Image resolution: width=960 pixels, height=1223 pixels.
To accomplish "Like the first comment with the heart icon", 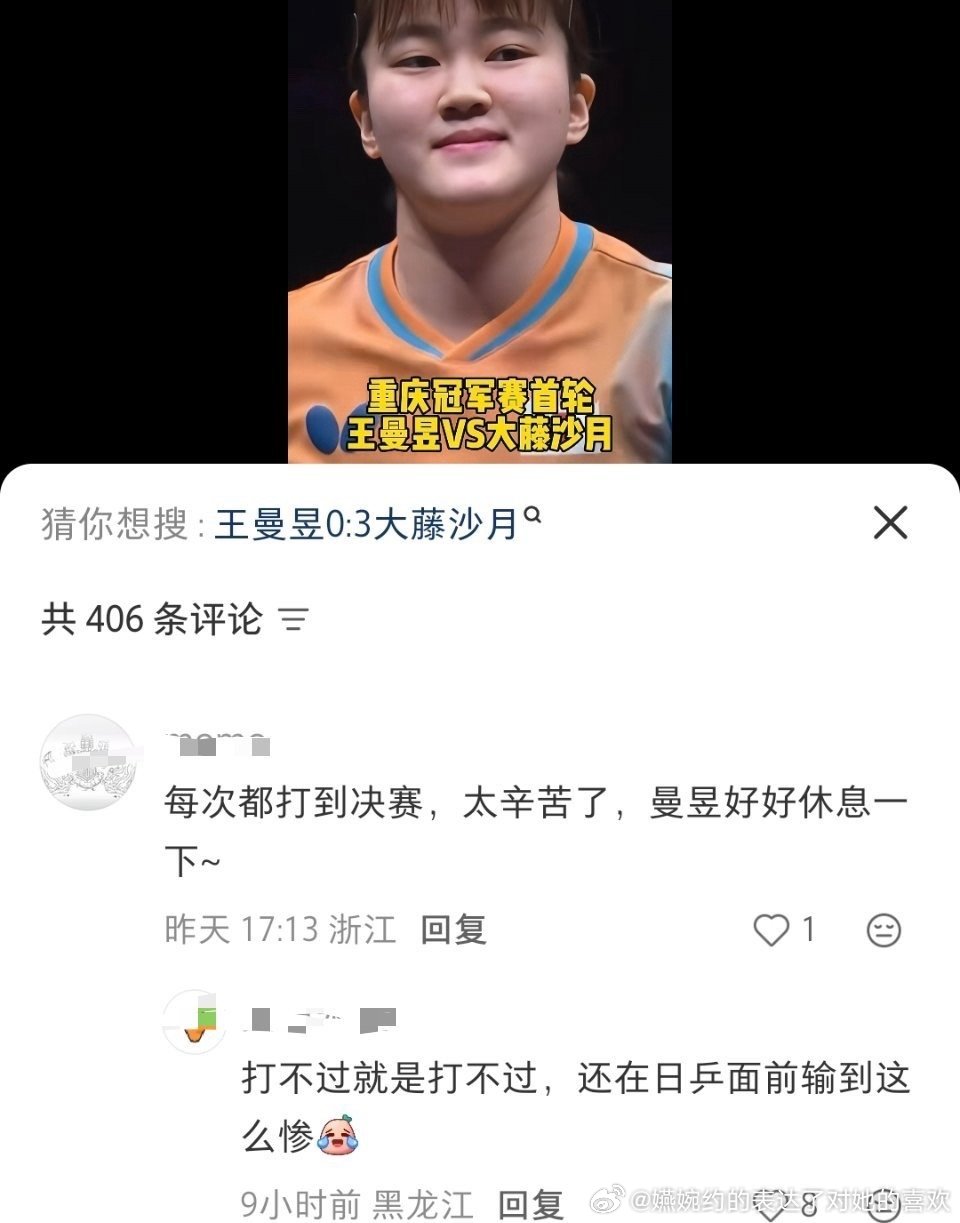I will point(771,929).
